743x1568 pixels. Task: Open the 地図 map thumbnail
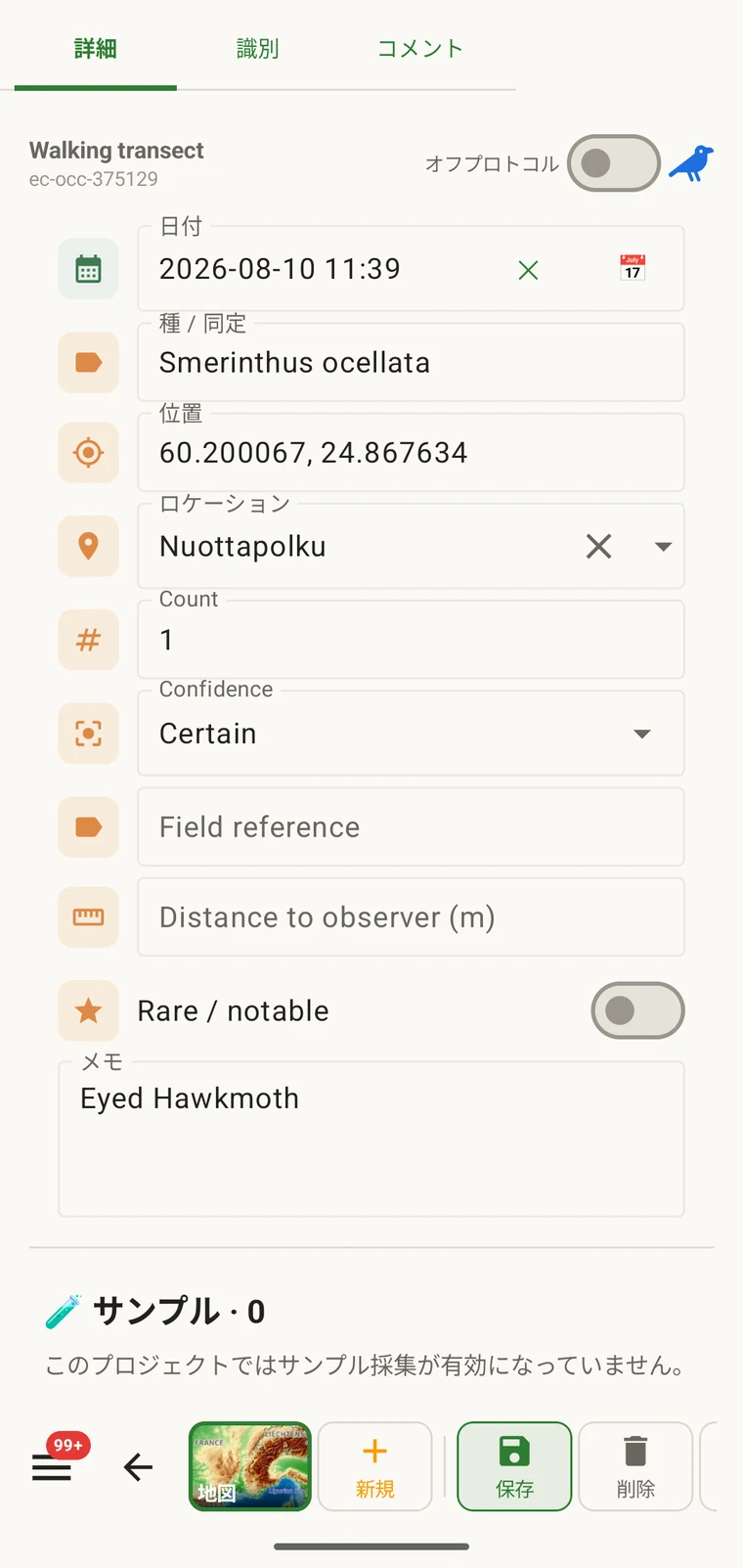click(x=250, y=1466)
